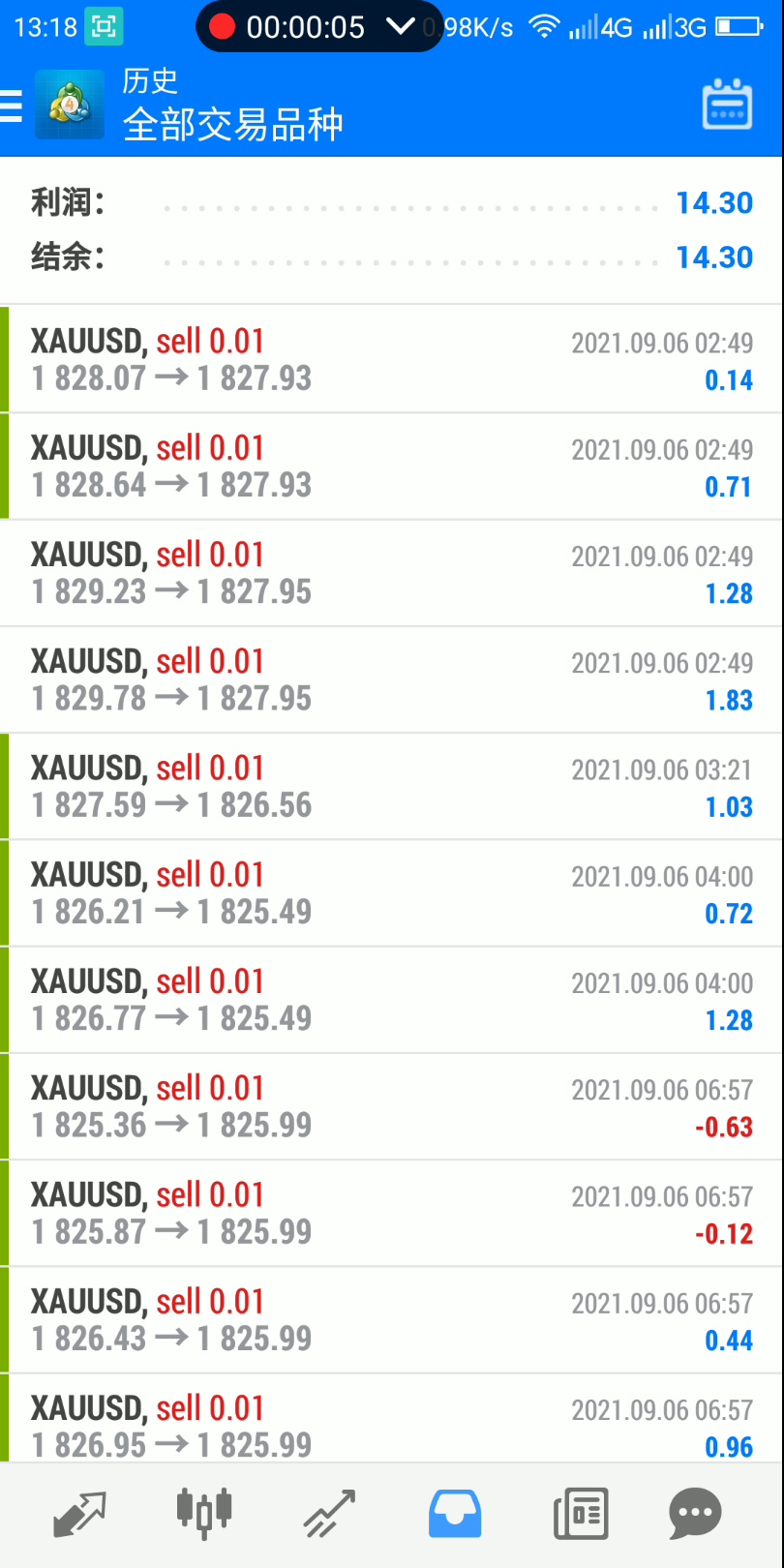The height and width of the screenshot is (1568, 784).
Task: Expand trade 1 826.77 → 1 825.49
Action: click(392, 1000)
